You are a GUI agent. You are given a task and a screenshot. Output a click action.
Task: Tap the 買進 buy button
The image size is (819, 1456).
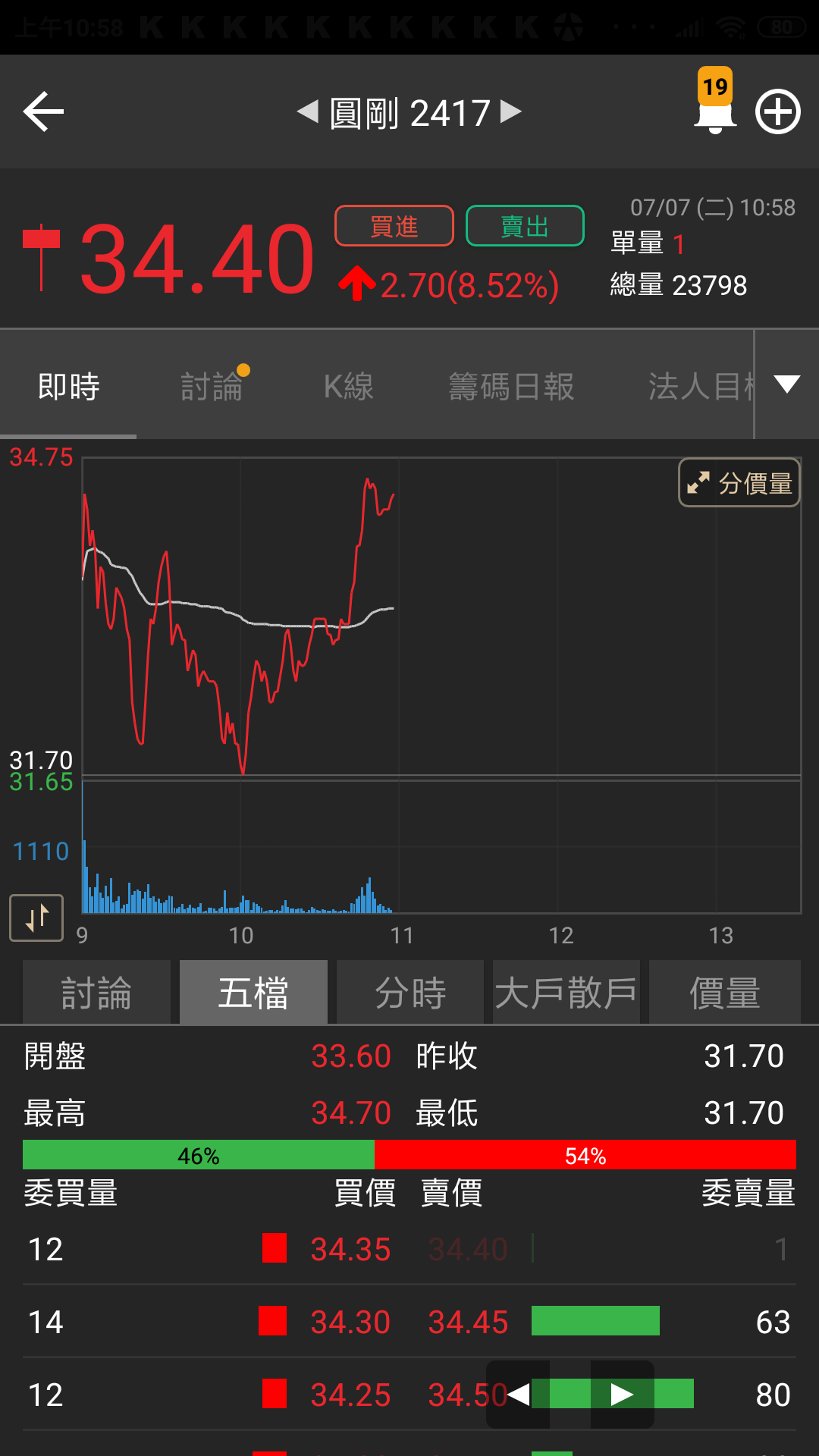pos(394,226)
